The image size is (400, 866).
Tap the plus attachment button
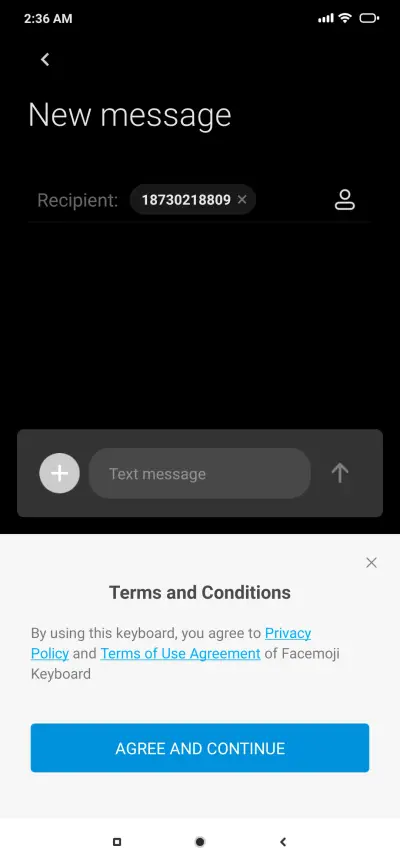click(x=60, y=473)
